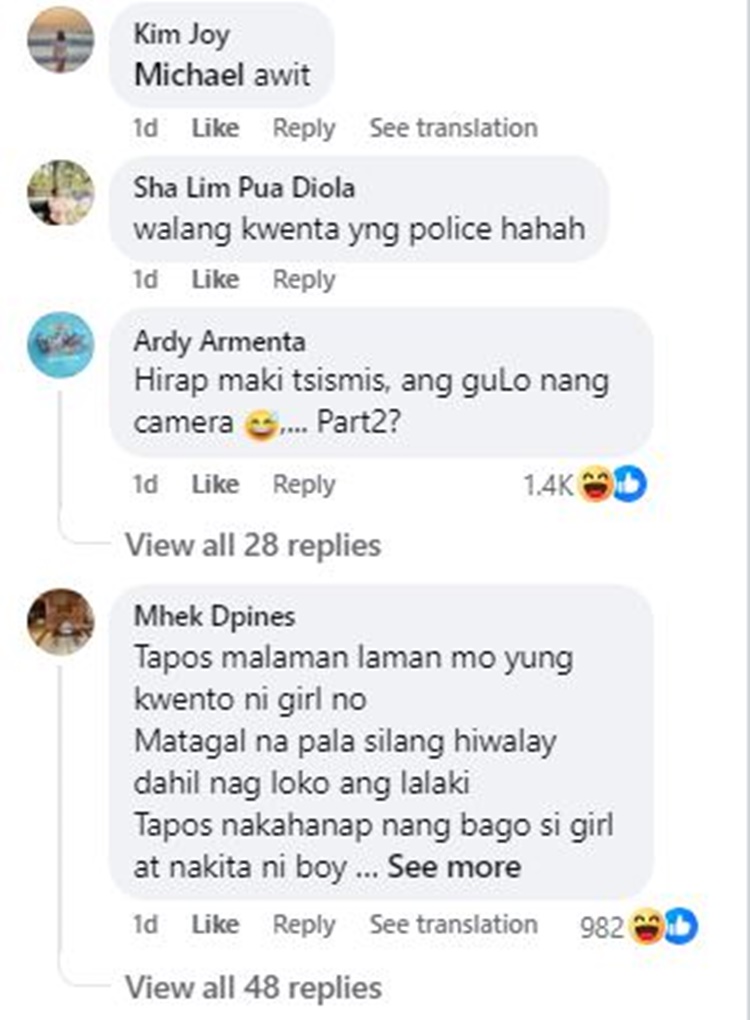View all 48 replies

252,988
